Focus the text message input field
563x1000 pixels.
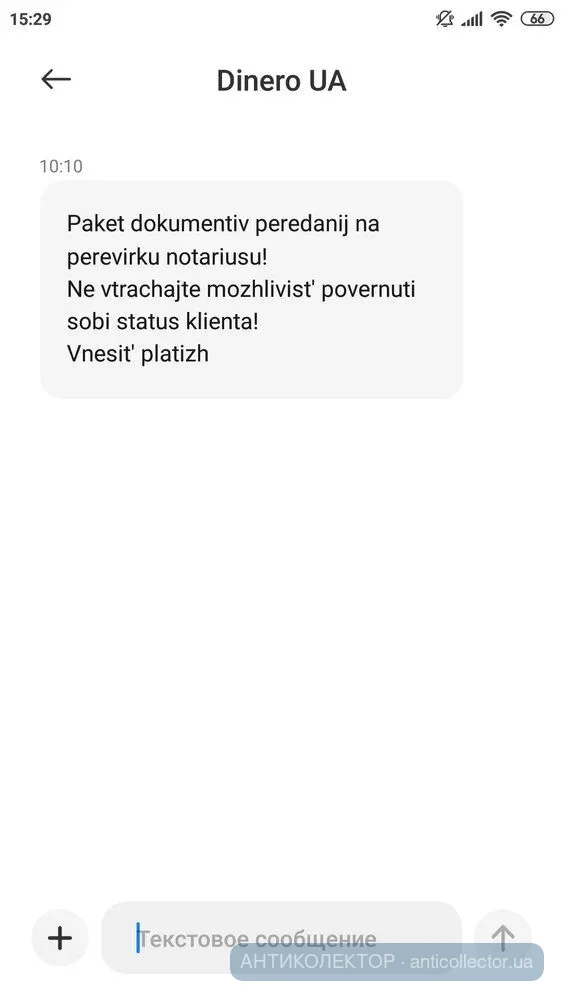coord(281,938)
